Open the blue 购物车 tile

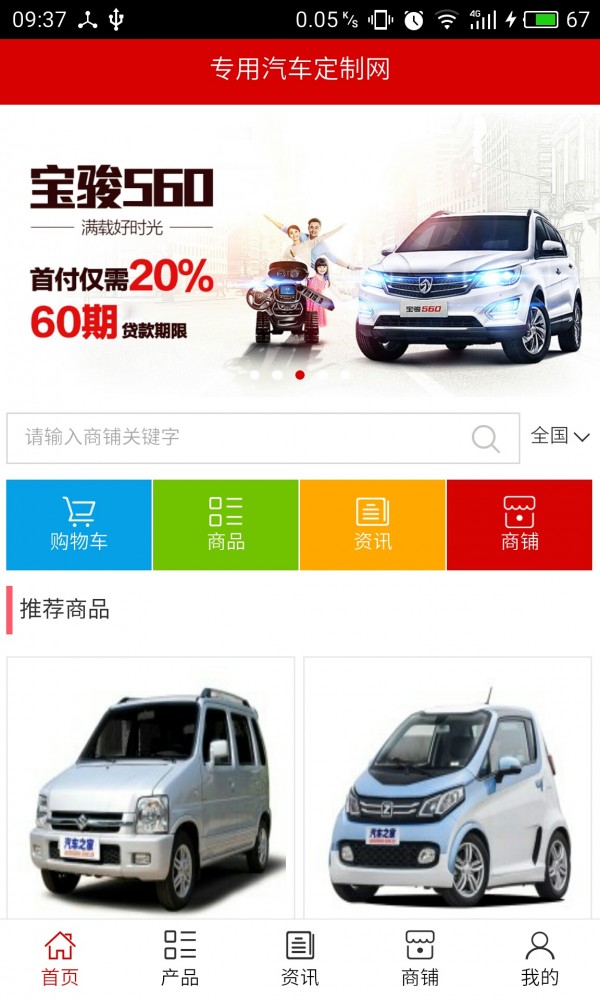79,525
